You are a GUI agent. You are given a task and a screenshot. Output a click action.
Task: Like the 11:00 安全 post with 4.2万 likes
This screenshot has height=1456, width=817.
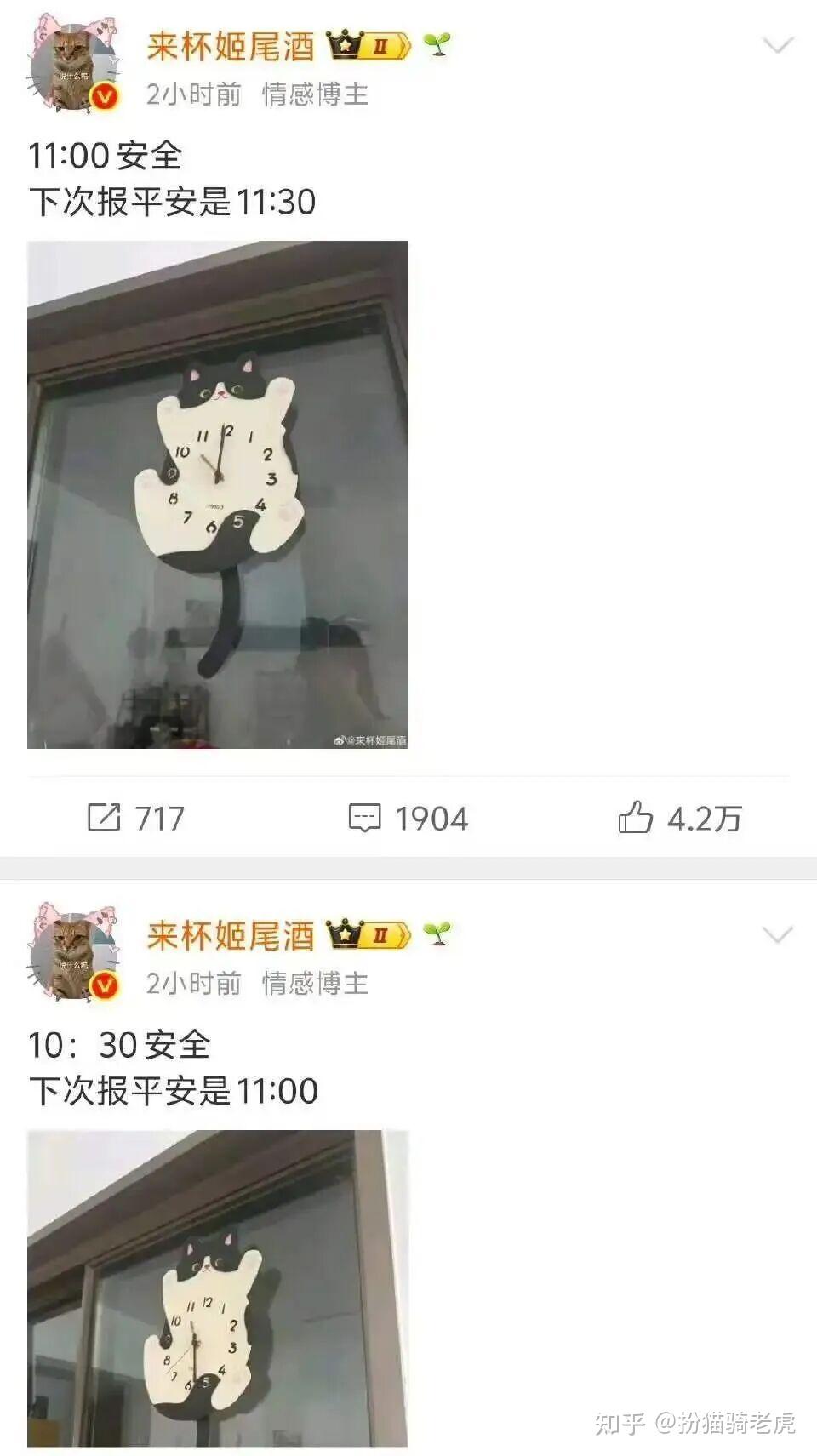(679, 818)
